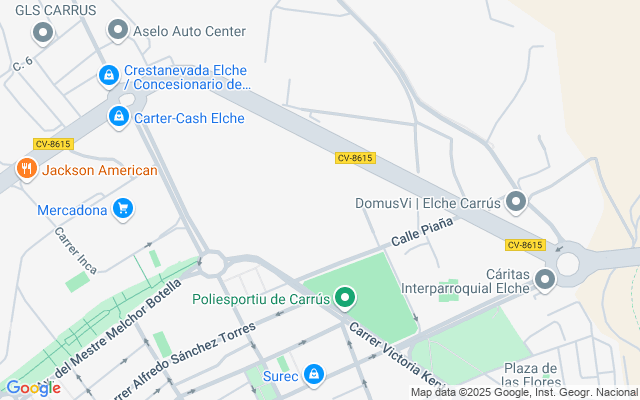Open the Poliesportiu de Carrús pin
This screenshot has width=640, height=400.
click(x=346, y=297)
